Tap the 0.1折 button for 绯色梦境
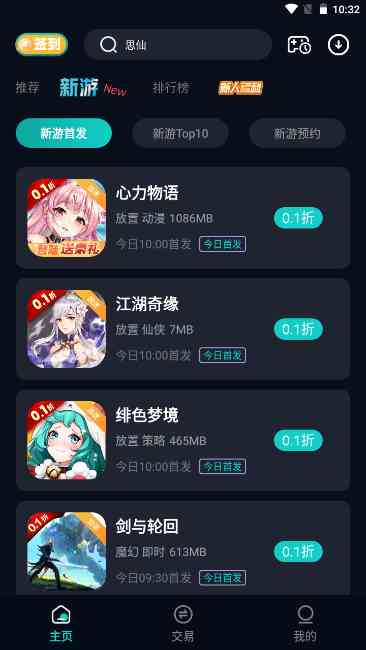The image size is (366, 650). (x=298, y=441)
